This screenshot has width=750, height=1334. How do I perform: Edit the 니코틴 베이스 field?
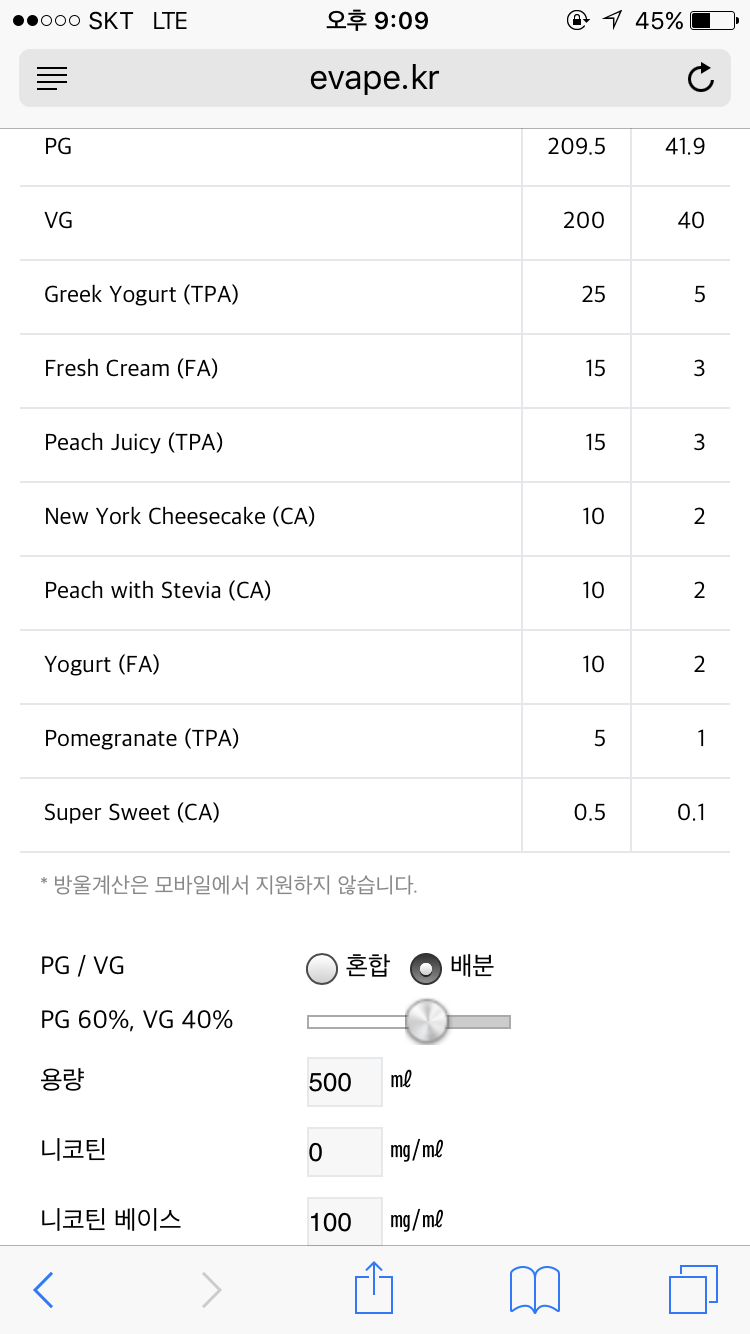click(x=345, y=1222)
